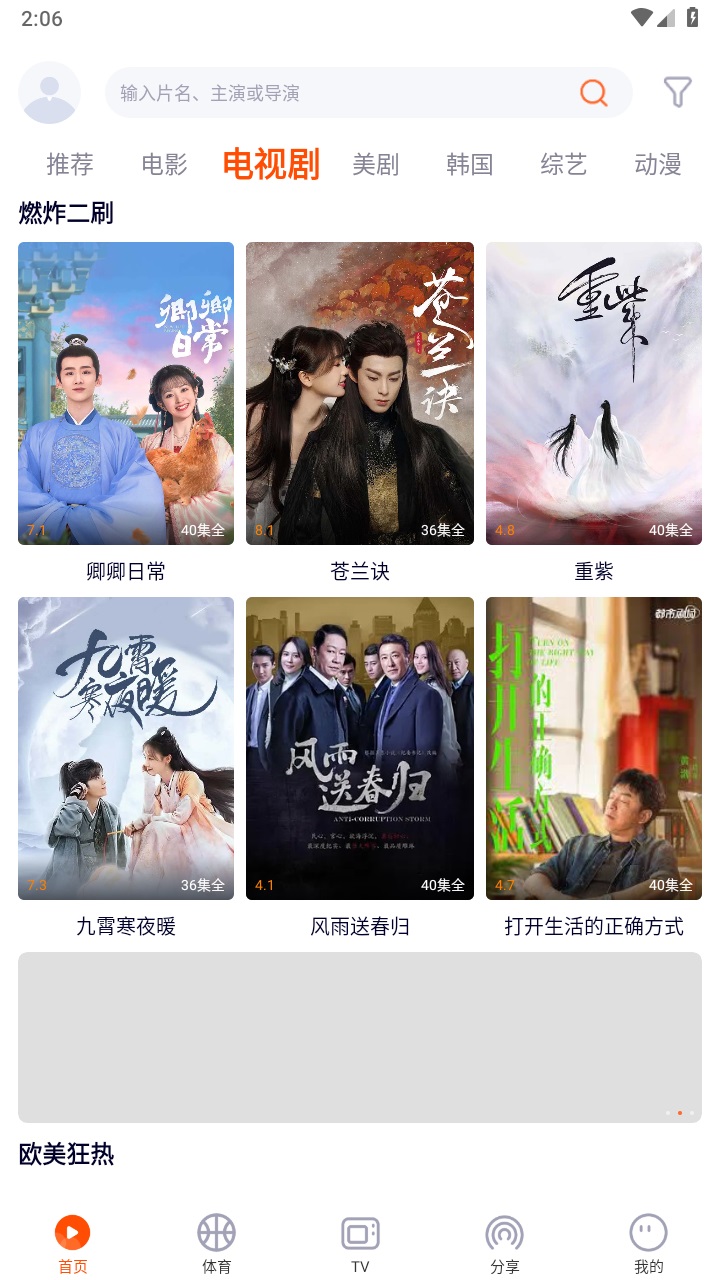Open the TV bottom tab
This screenshot has width=720, height=1280.
[360, 1243]
